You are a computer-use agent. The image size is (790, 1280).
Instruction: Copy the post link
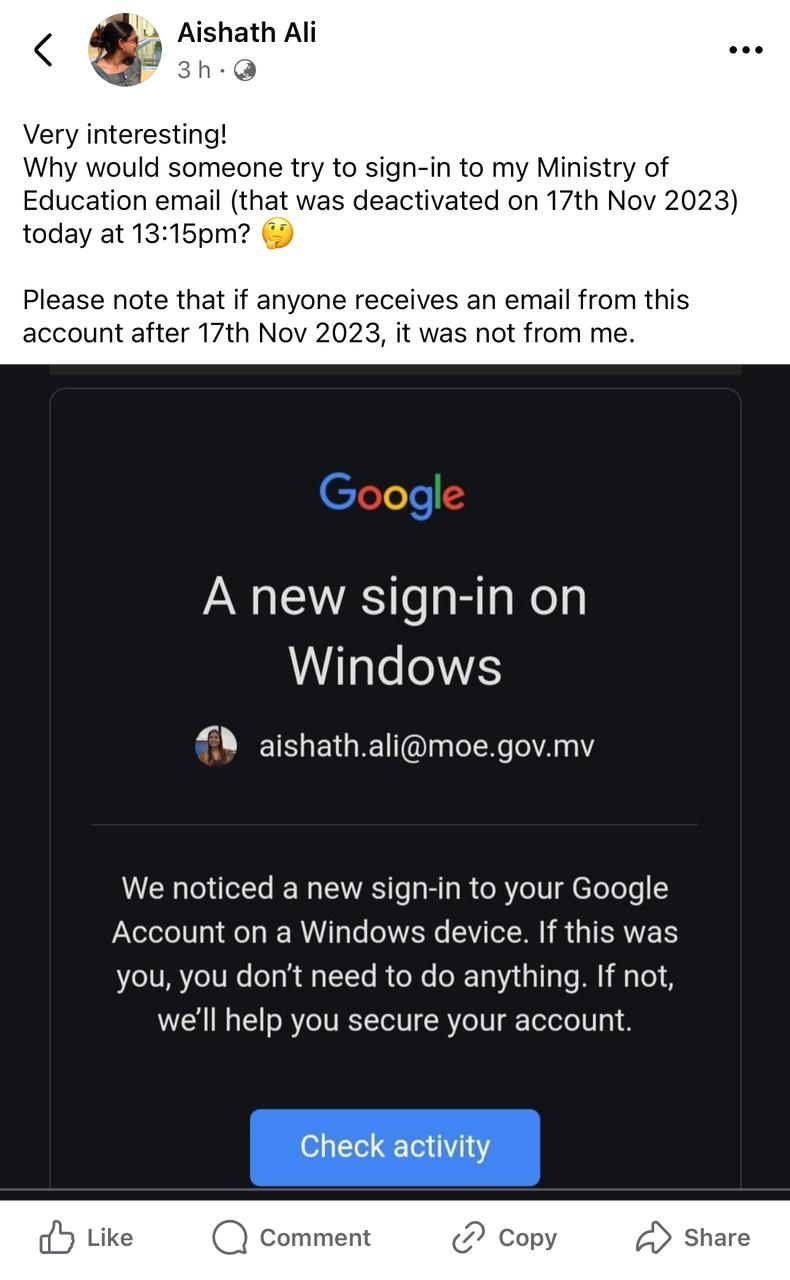click(x=504, y=1238)
